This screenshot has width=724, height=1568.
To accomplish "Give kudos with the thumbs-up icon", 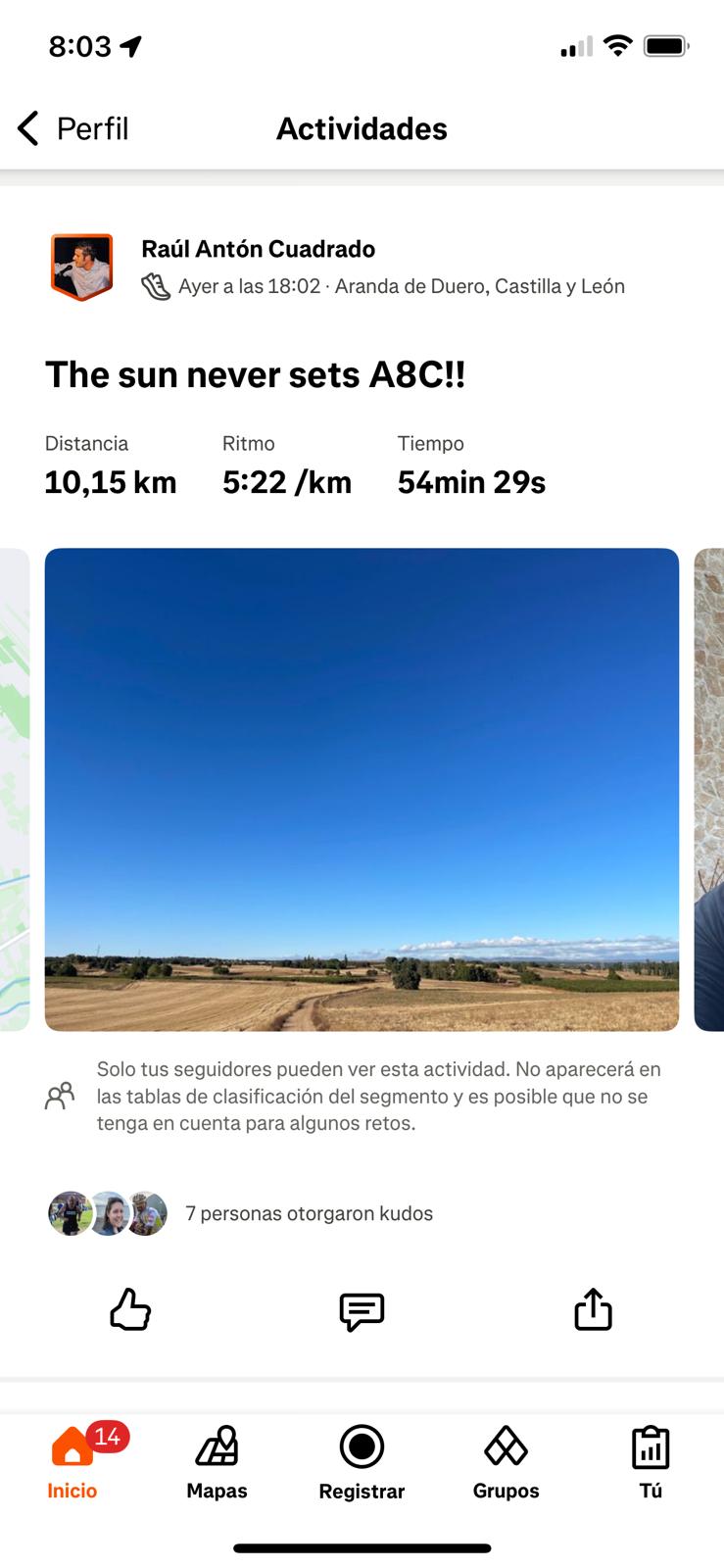I will coord(130,1310).
